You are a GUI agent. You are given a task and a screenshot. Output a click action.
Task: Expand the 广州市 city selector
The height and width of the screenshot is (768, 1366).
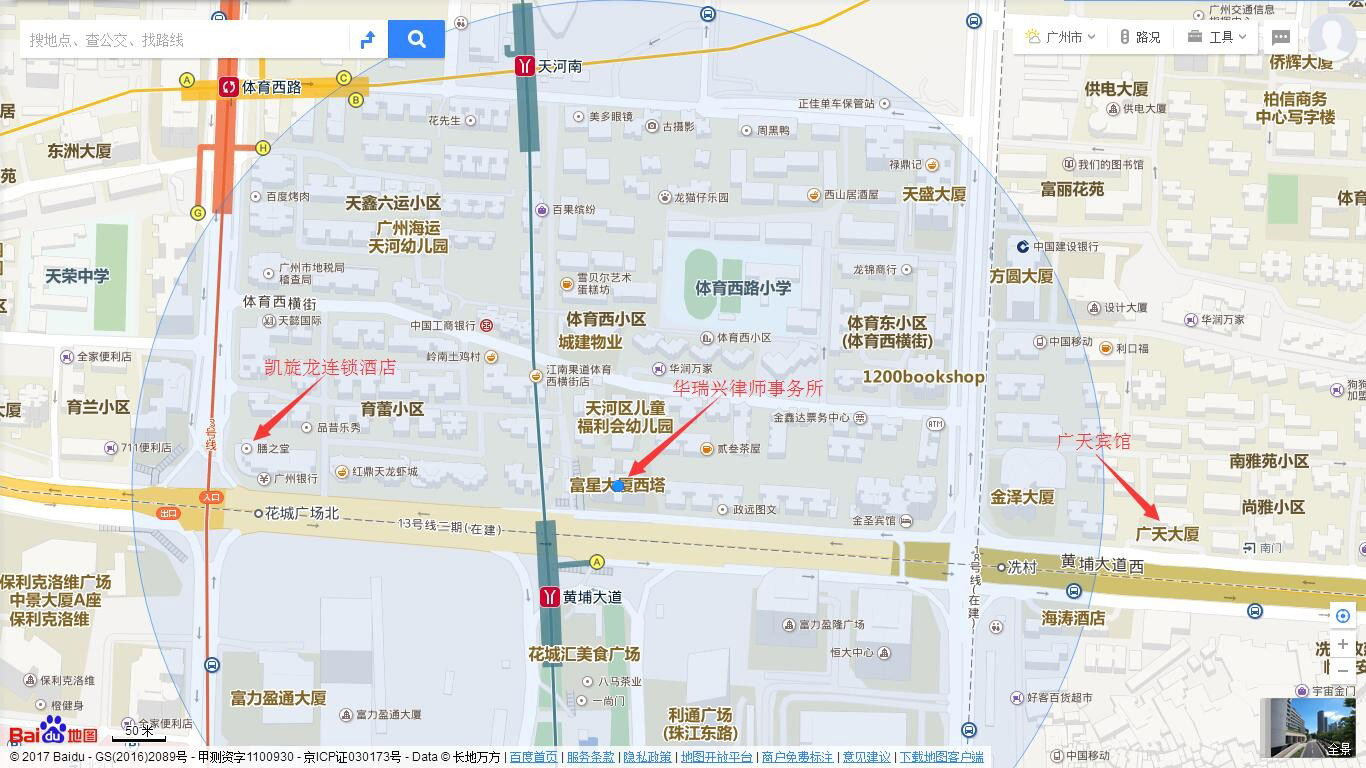pos(1061,37)
